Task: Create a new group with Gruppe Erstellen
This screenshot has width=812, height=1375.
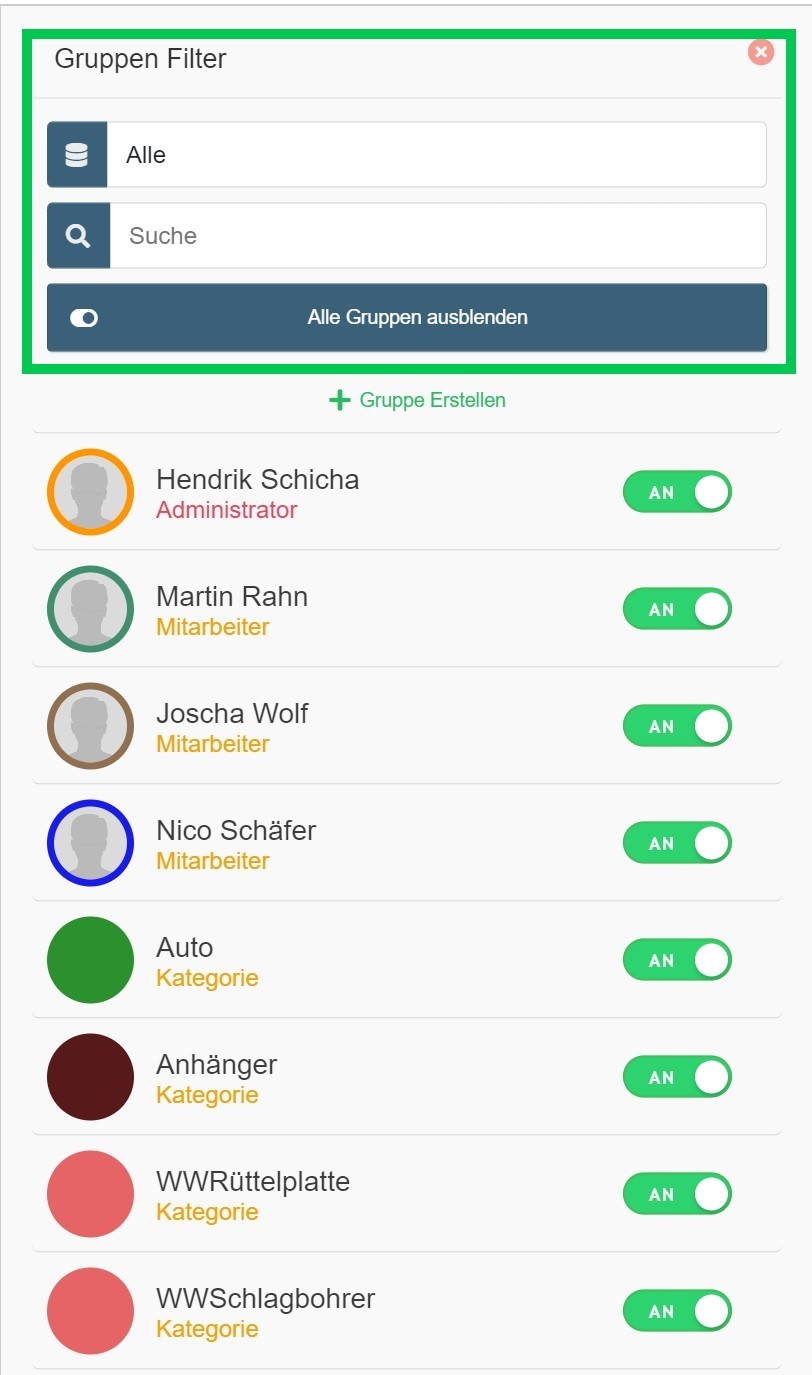Action: 417,400
